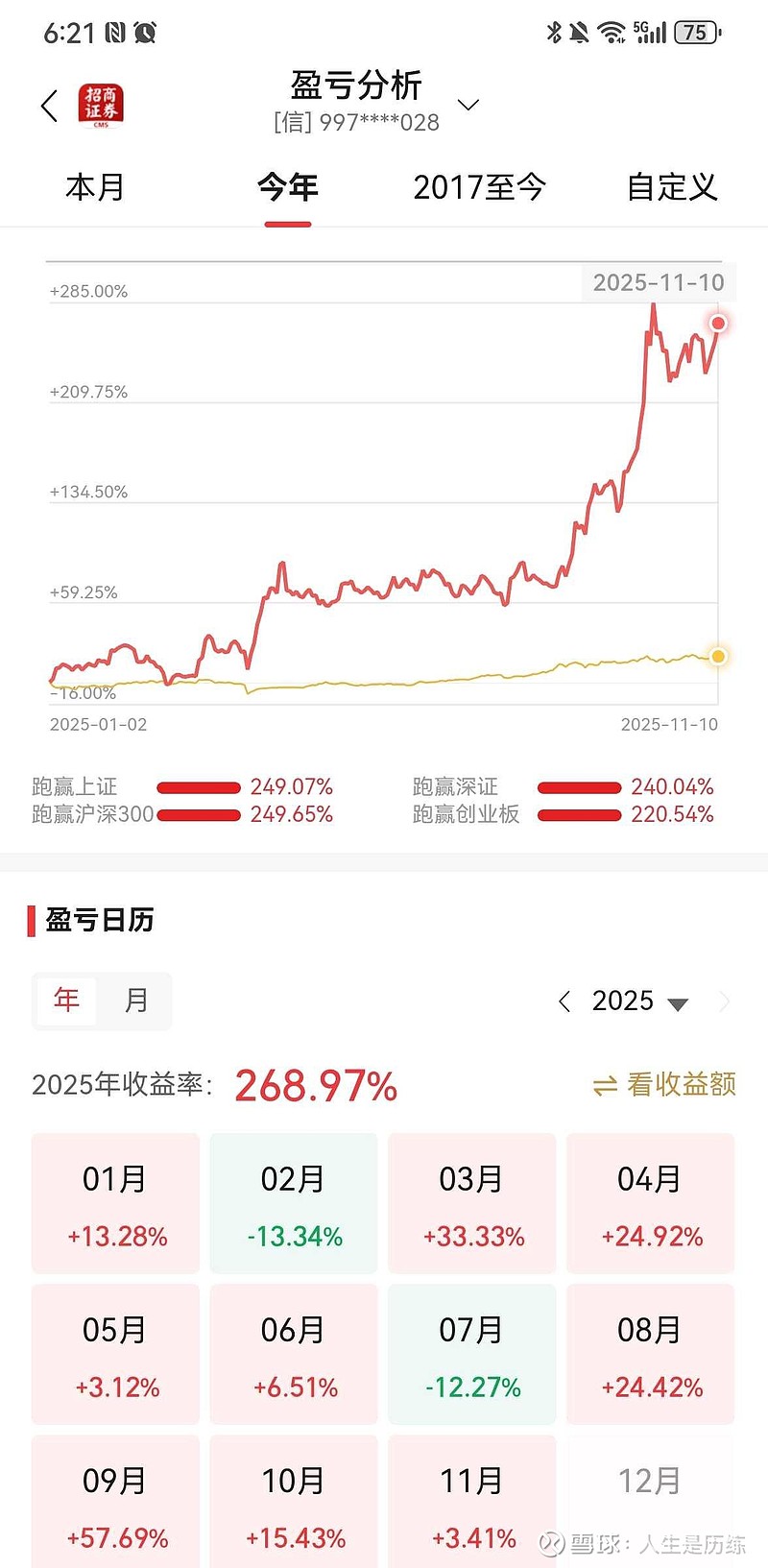
Task: Select the 年 view in profit calendar
Action: tap(65, 1000)
